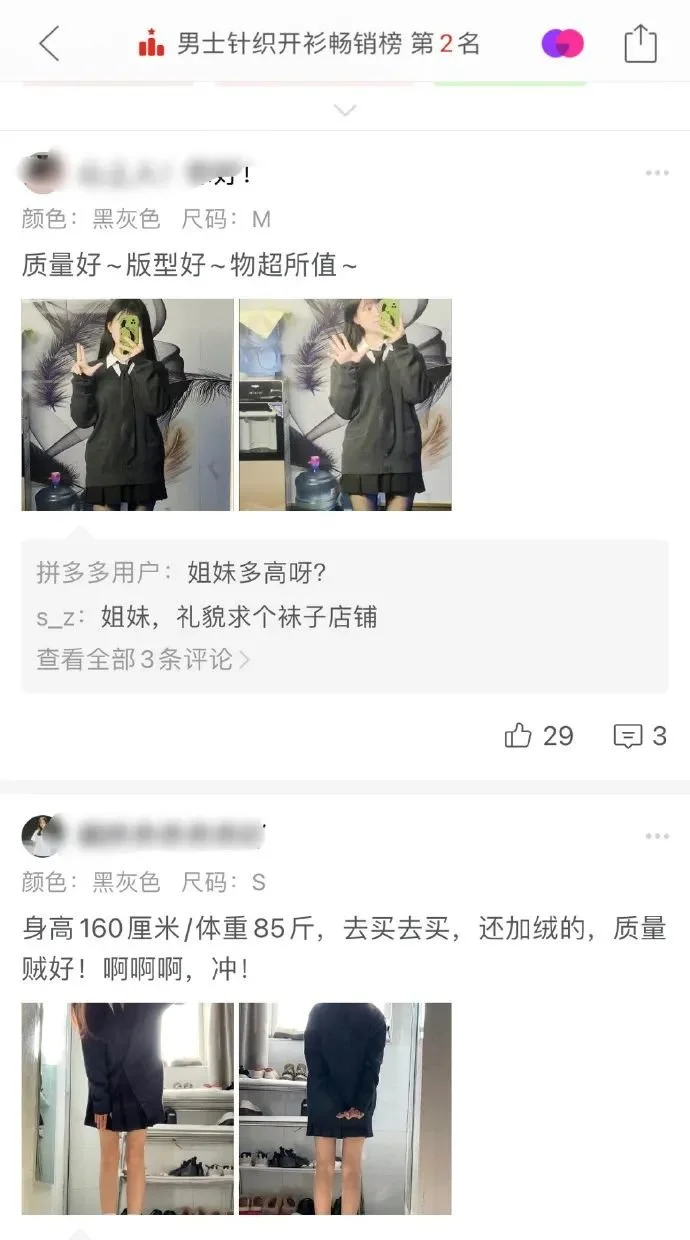This screenshot has height=1240, width=690.
Task: View first photo in 身高160厘米 review
Action: (127, 1108)
